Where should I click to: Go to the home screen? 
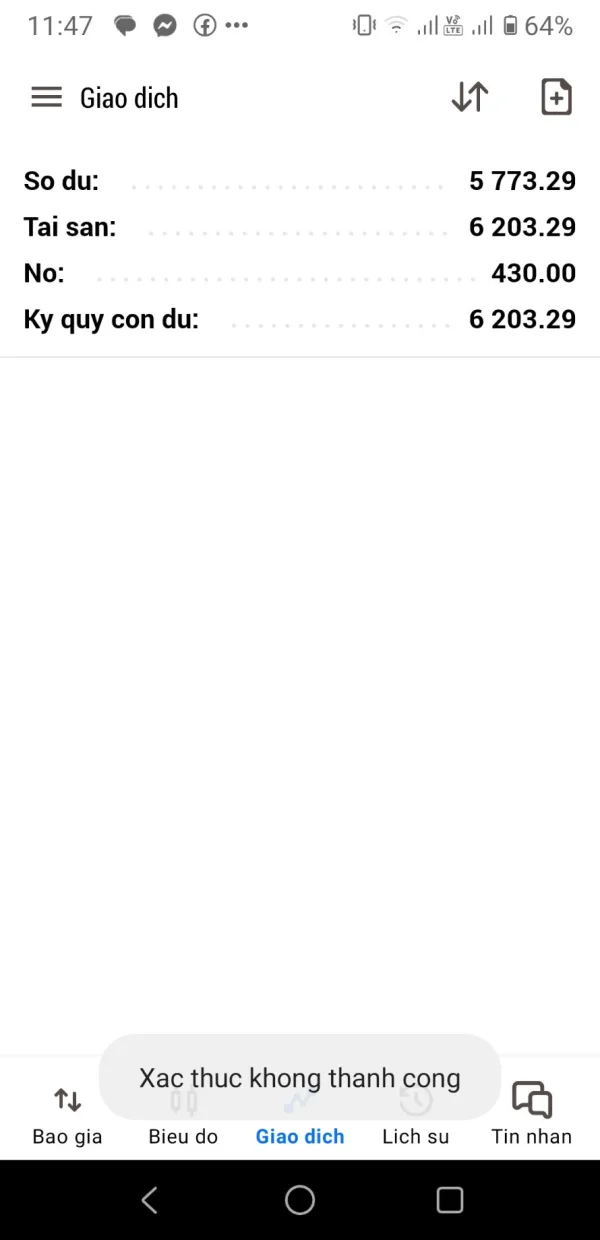tap(300, 1200)
